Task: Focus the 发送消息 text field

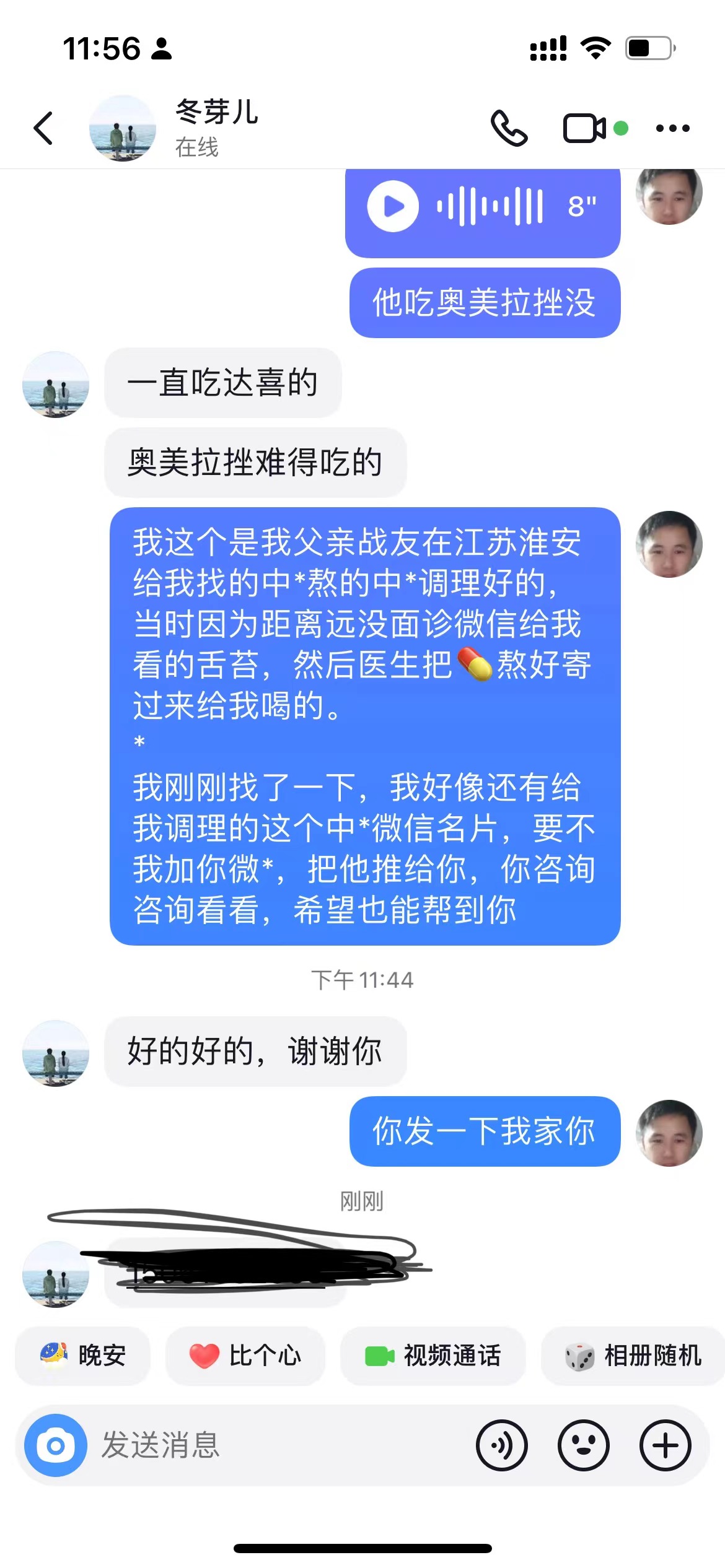Action: point(279,1445)
